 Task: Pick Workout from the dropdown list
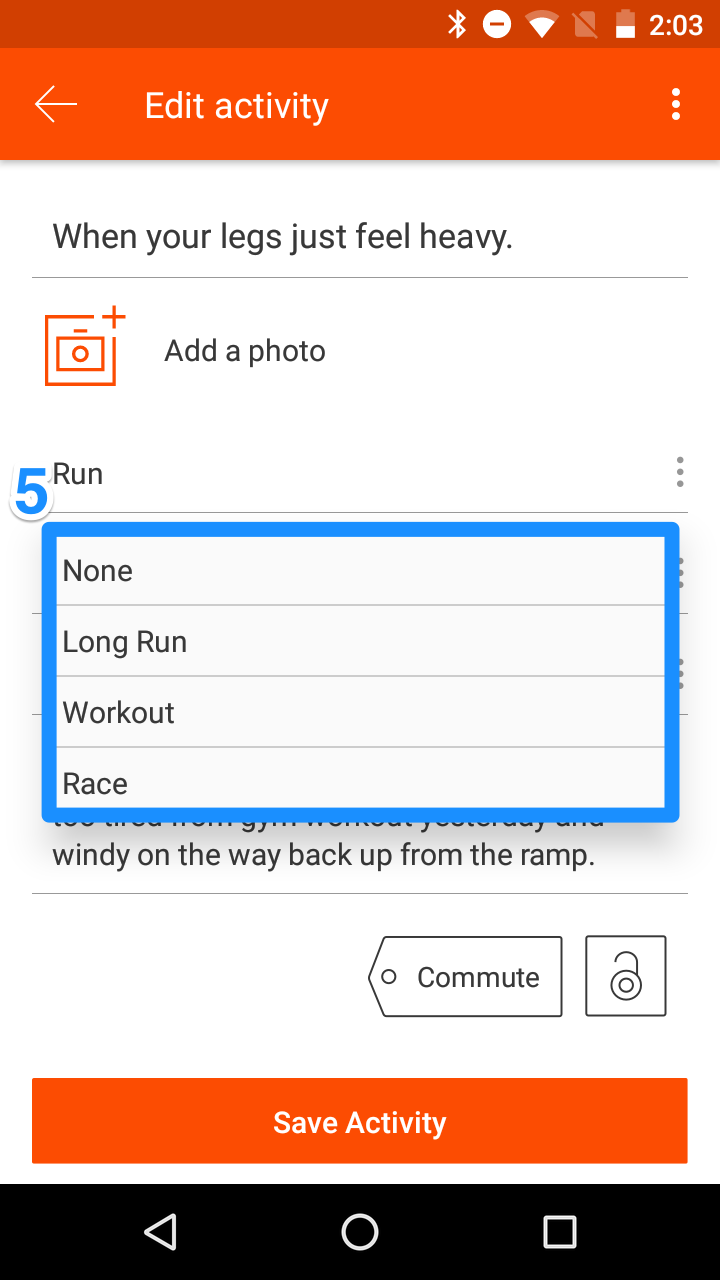point(360,712)
